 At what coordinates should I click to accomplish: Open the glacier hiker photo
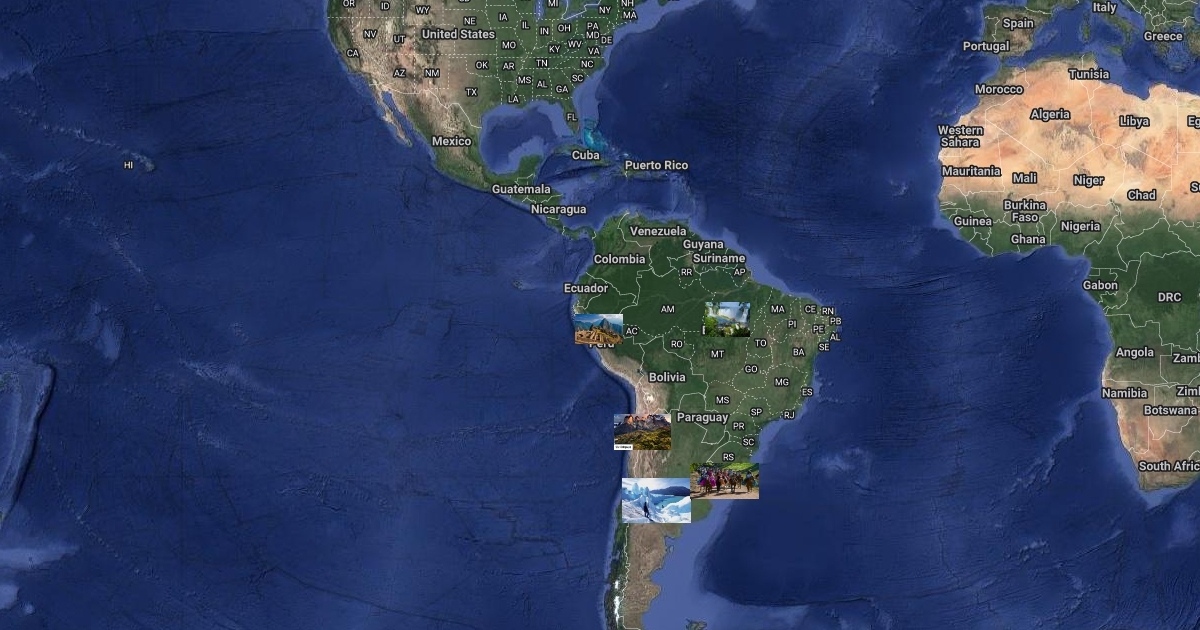656,500
